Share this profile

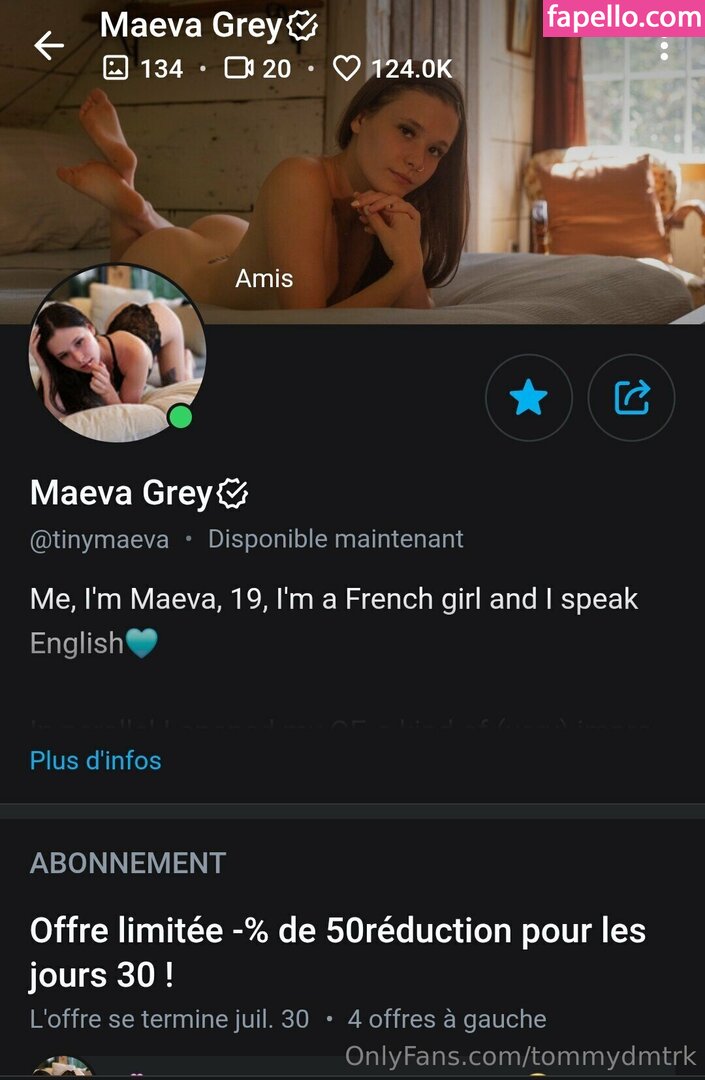point(631,398)
